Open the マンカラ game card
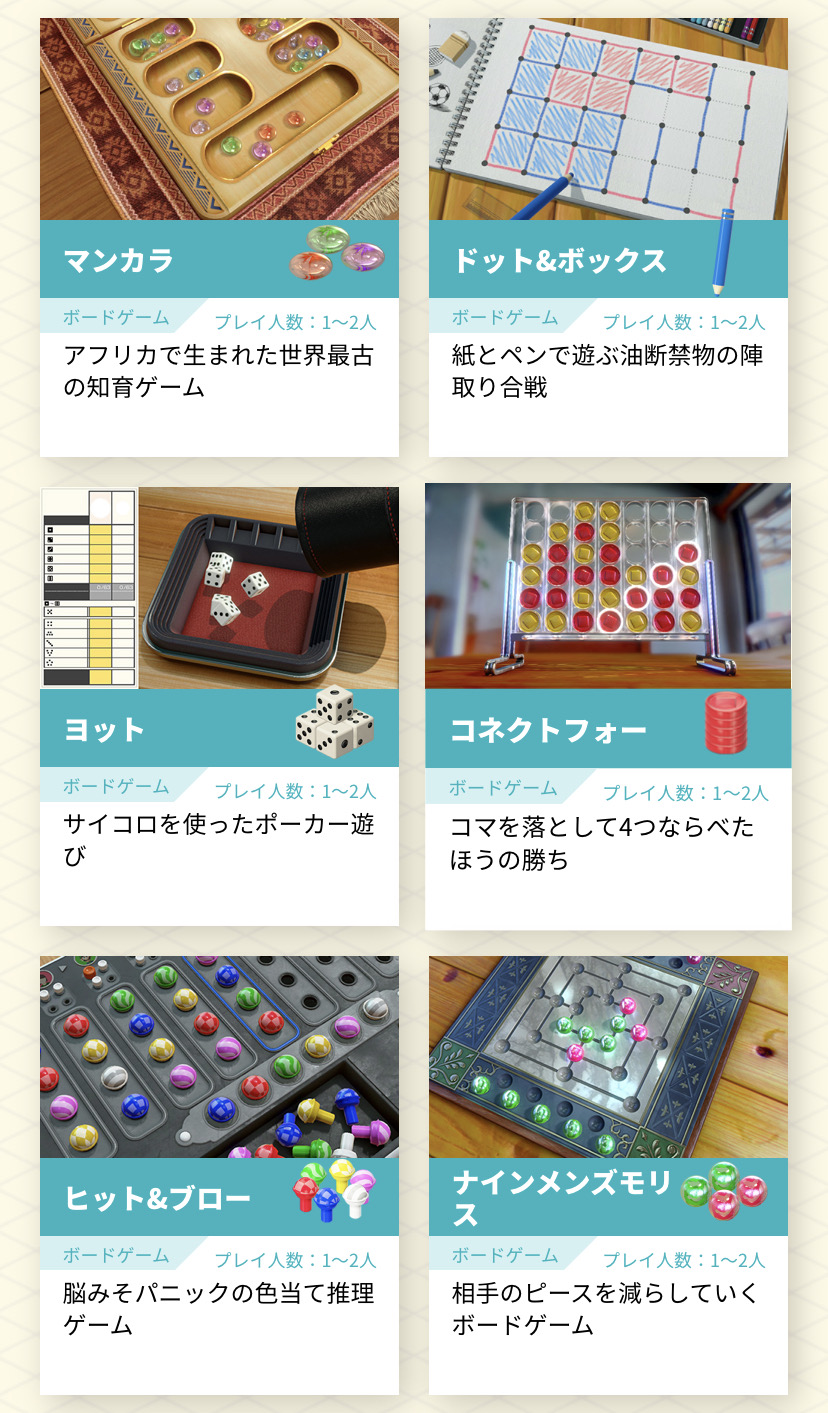The width and height of the screenshot is (828, 1413). click(x=219, y=237)
